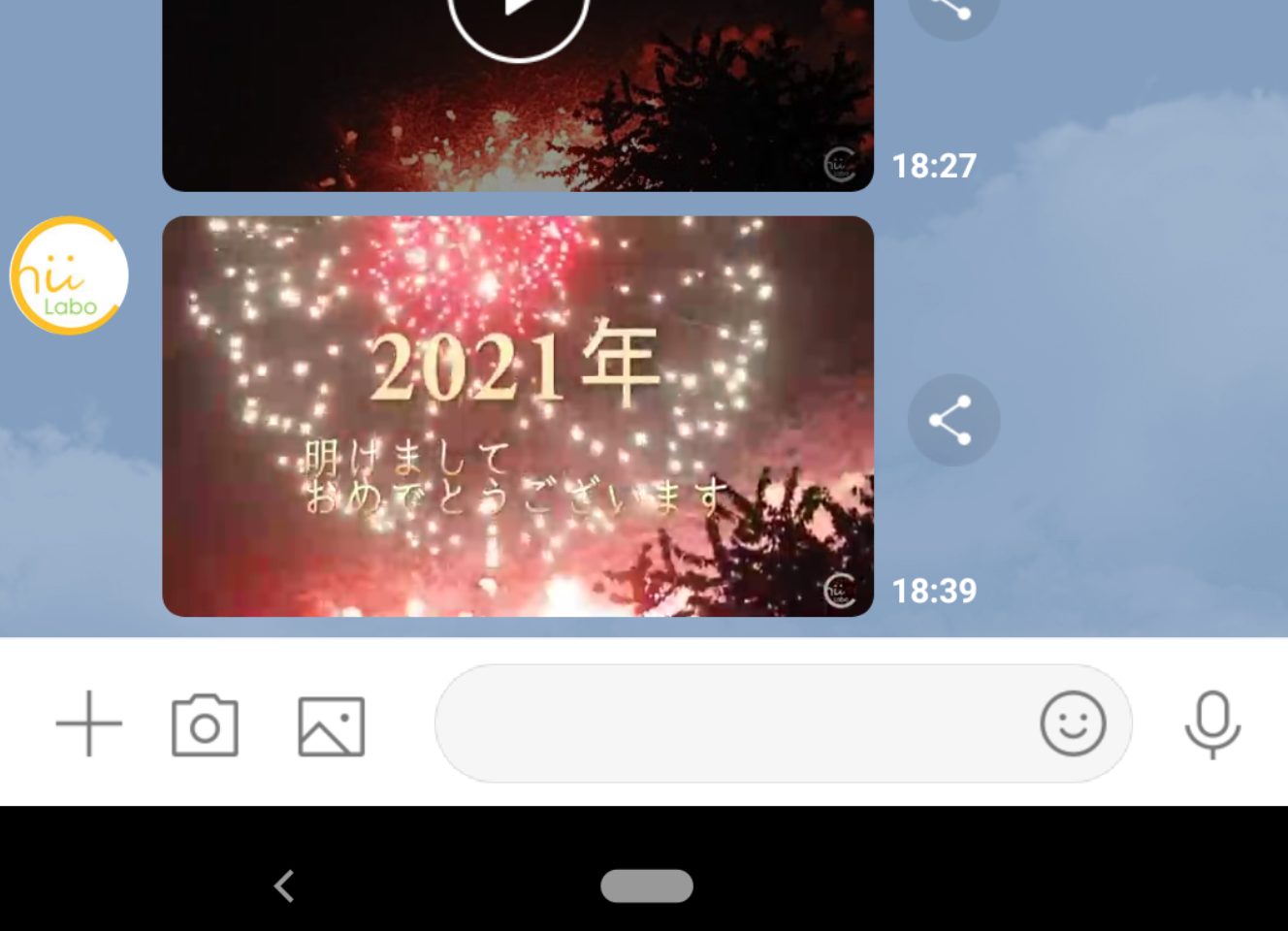The height and width of the screenshot is (931, 1288).
Task: Open the 2021年 fireworks image
Action: [x=518, y=416]
